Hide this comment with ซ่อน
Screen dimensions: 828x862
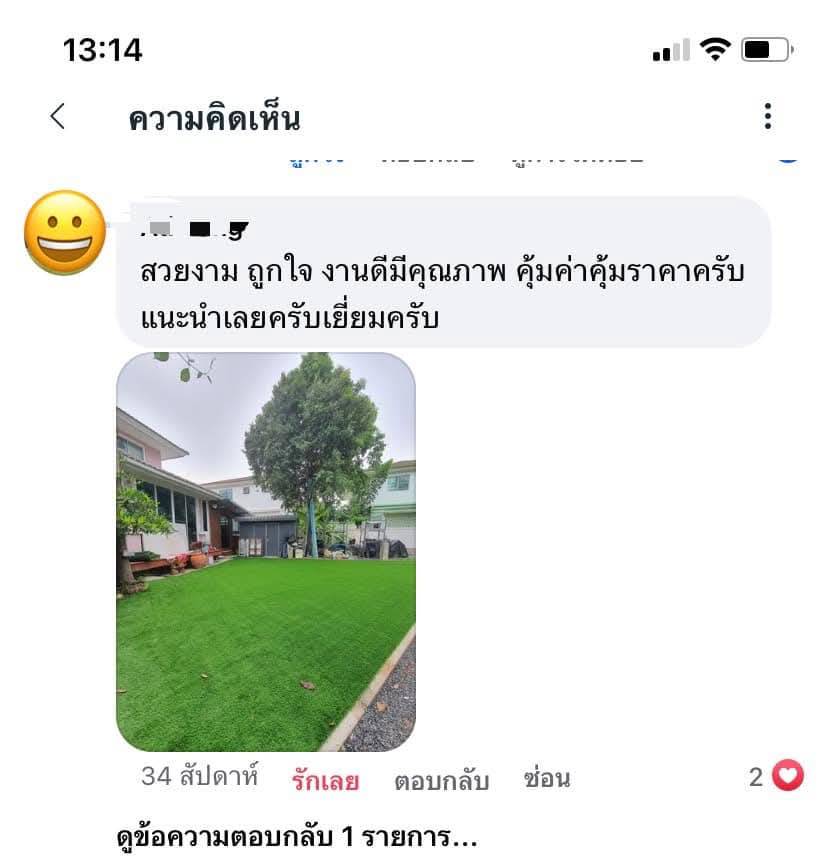pos(546,779)
